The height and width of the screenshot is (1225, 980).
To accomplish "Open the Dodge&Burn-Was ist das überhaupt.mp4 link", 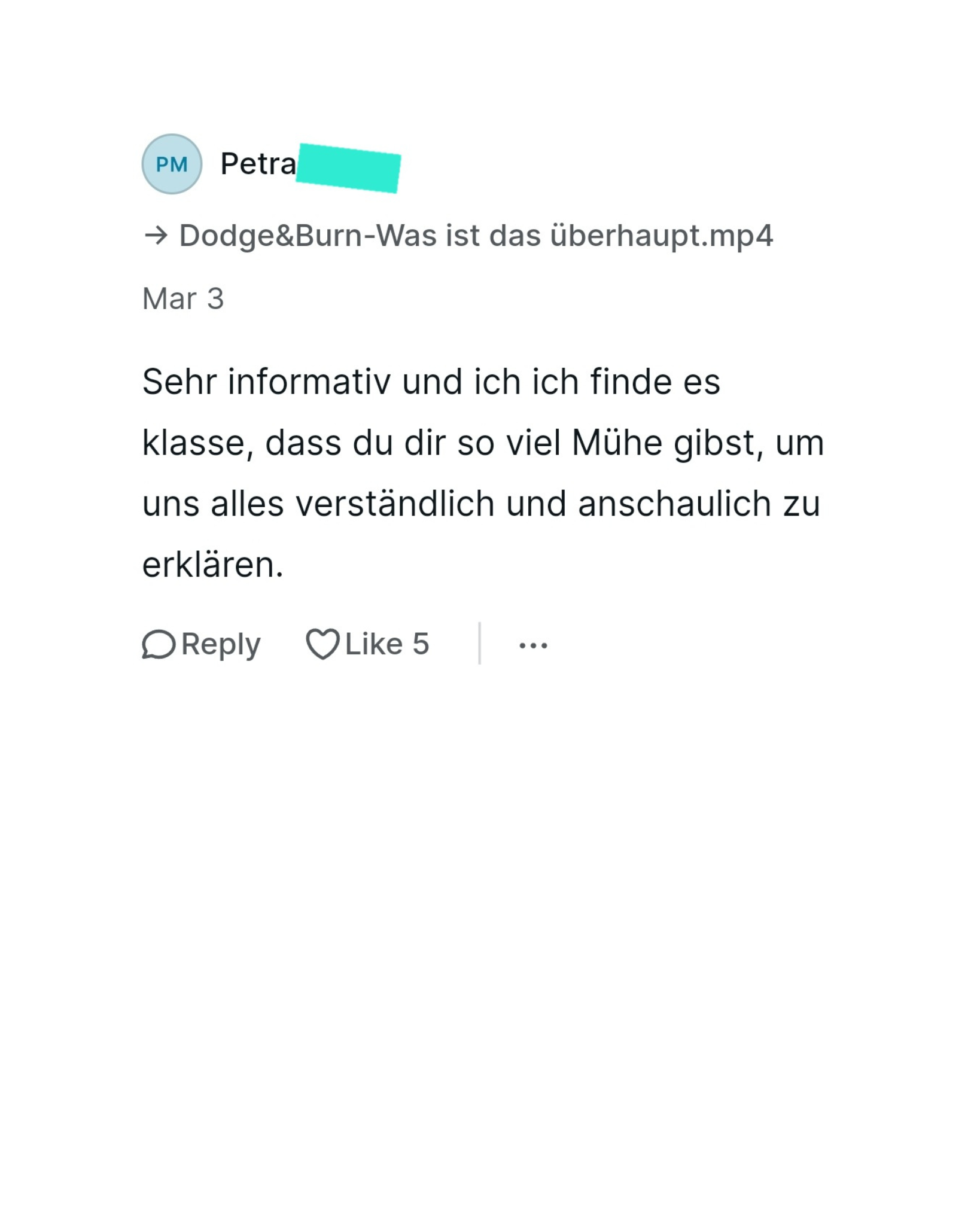I will (x=476, y=236).
